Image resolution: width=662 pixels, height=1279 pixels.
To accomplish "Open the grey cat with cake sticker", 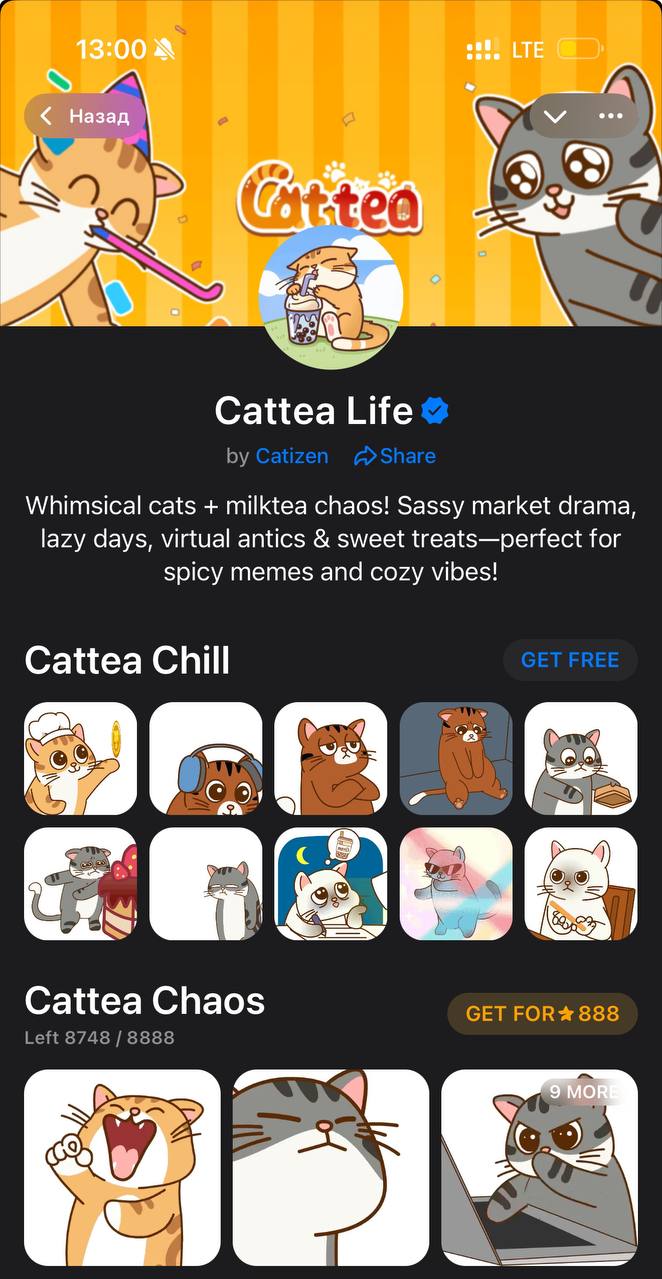I will coord(80,884).
